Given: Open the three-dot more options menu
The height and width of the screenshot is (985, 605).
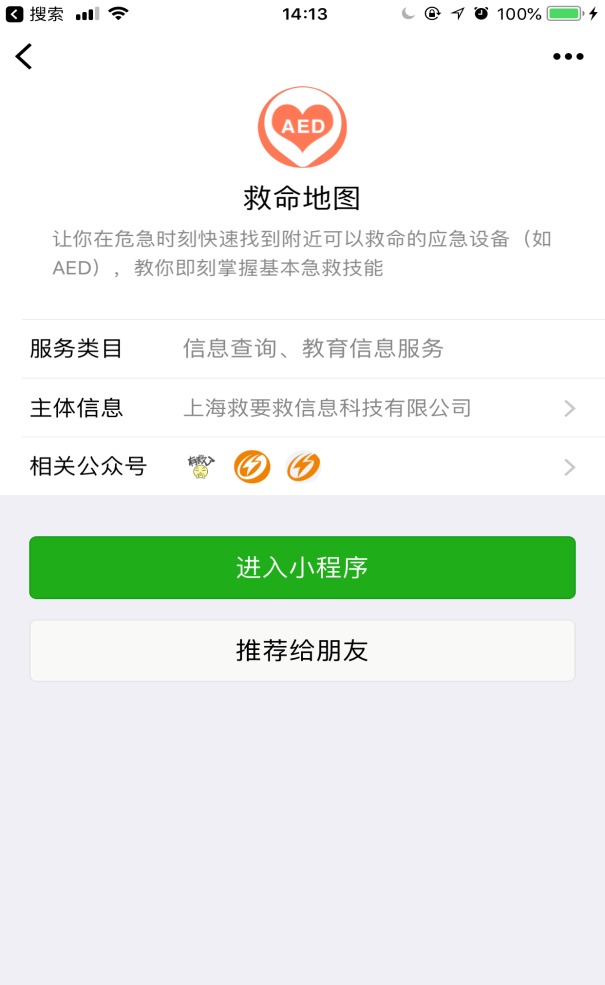Looking at the screenshot, I should pos(567,57).
